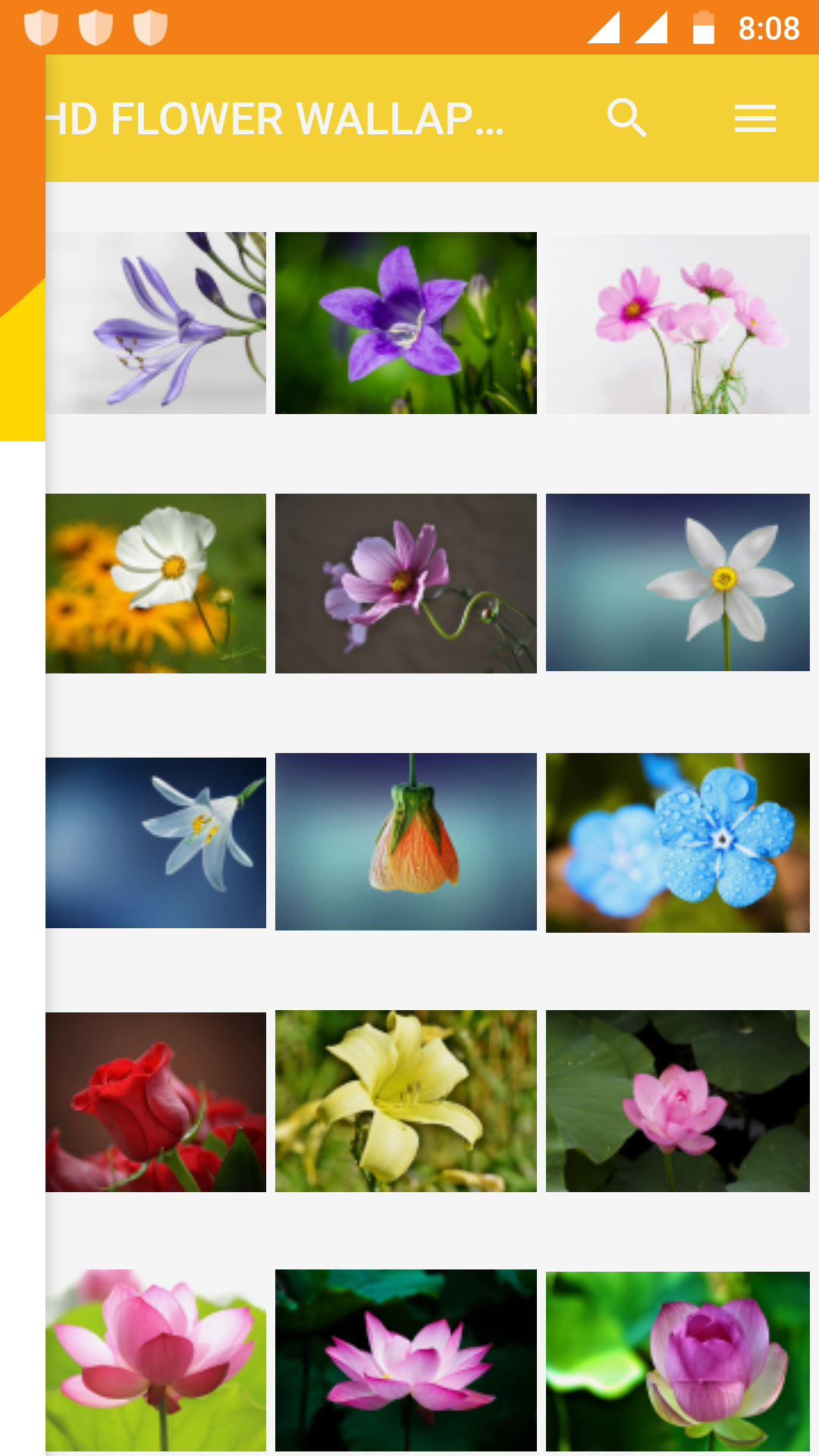Open the red rose wallpaper
This screenshot has height=1456, width=819.
tap(155, 1102)
